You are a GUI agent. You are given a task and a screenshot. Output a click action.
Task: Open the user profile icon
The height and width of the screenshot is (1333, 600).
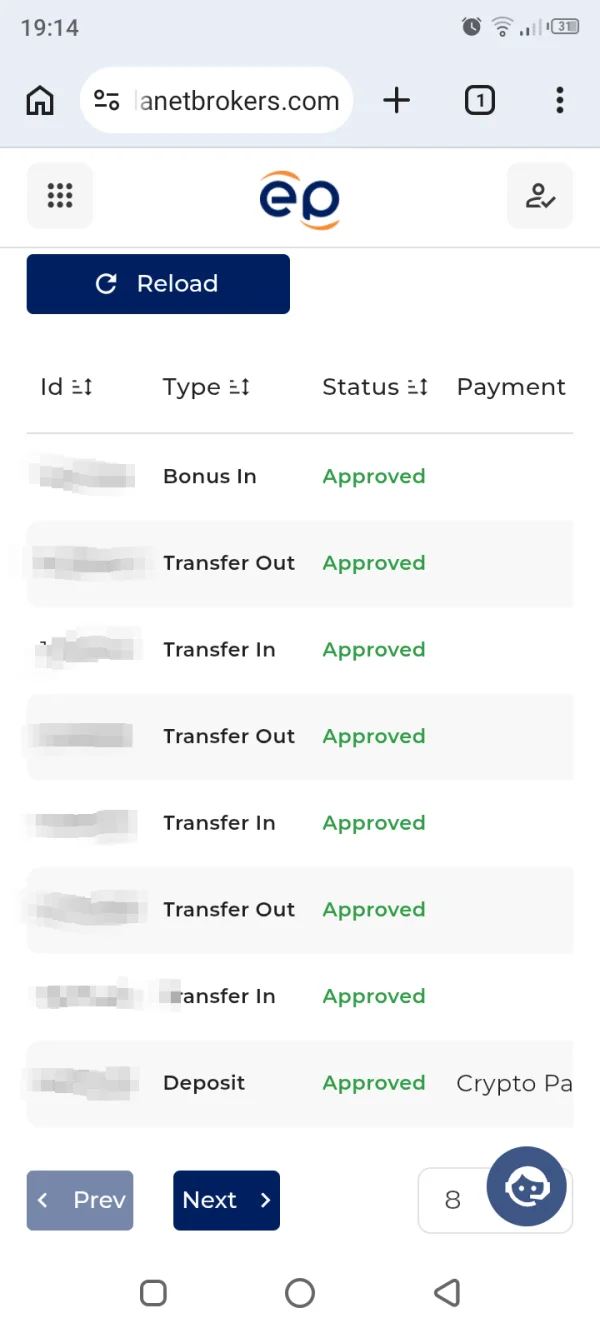pyautogui.click(x=540, y=196)
